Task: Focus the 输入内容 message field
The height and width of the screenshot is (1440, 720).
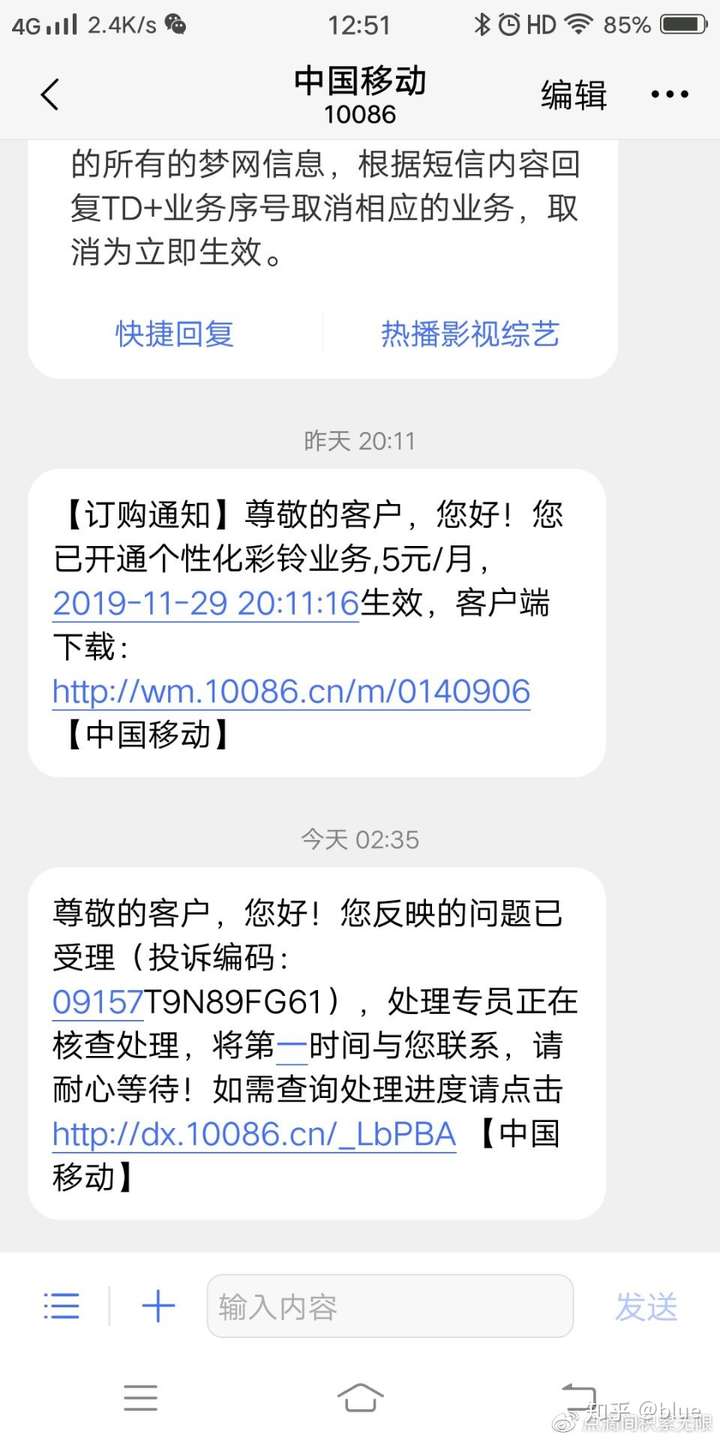Action: click(x=390, y=1306)
